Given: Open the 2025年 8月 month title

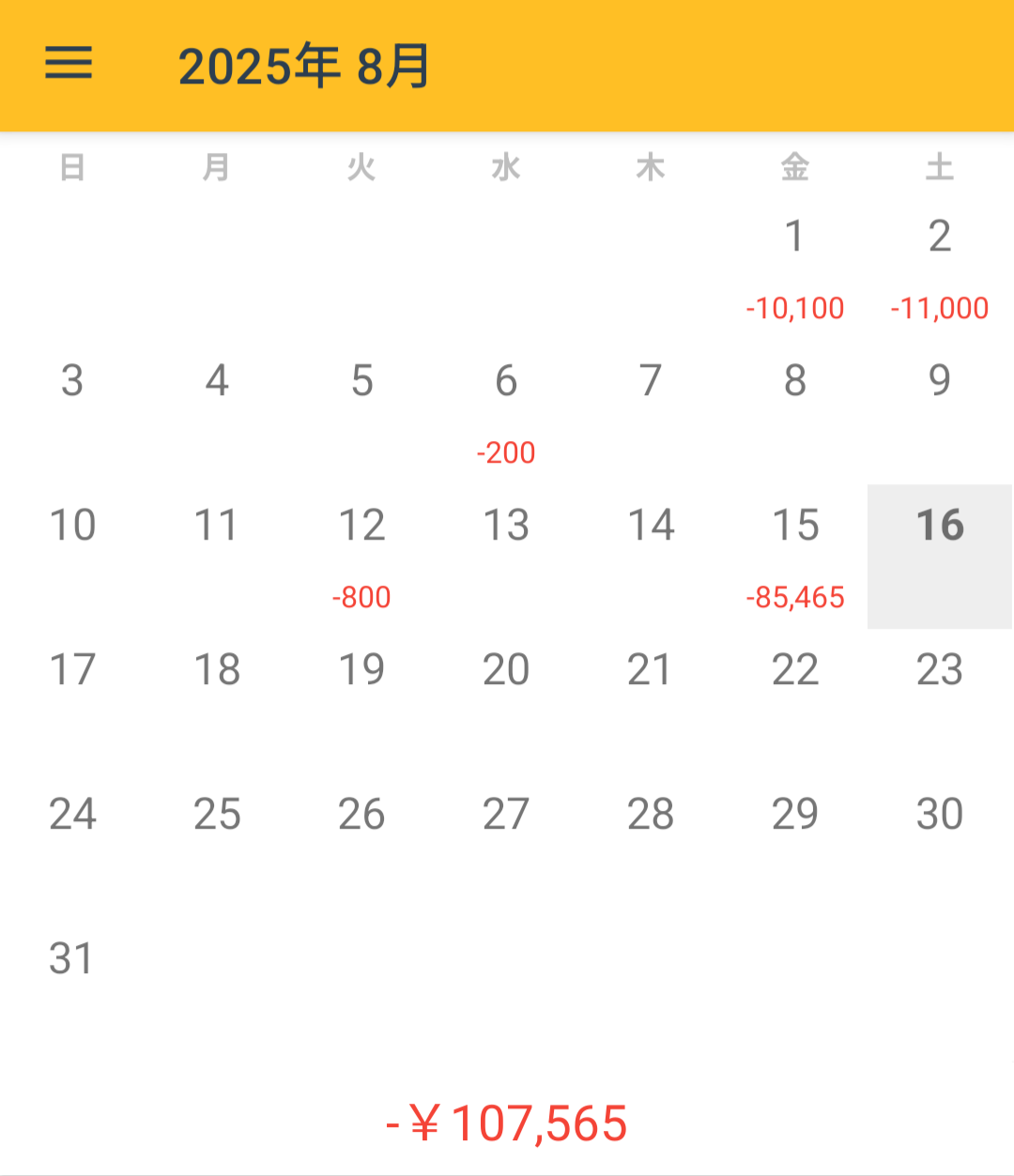Looking at the screenshot, I should click(x=303, y=67).
